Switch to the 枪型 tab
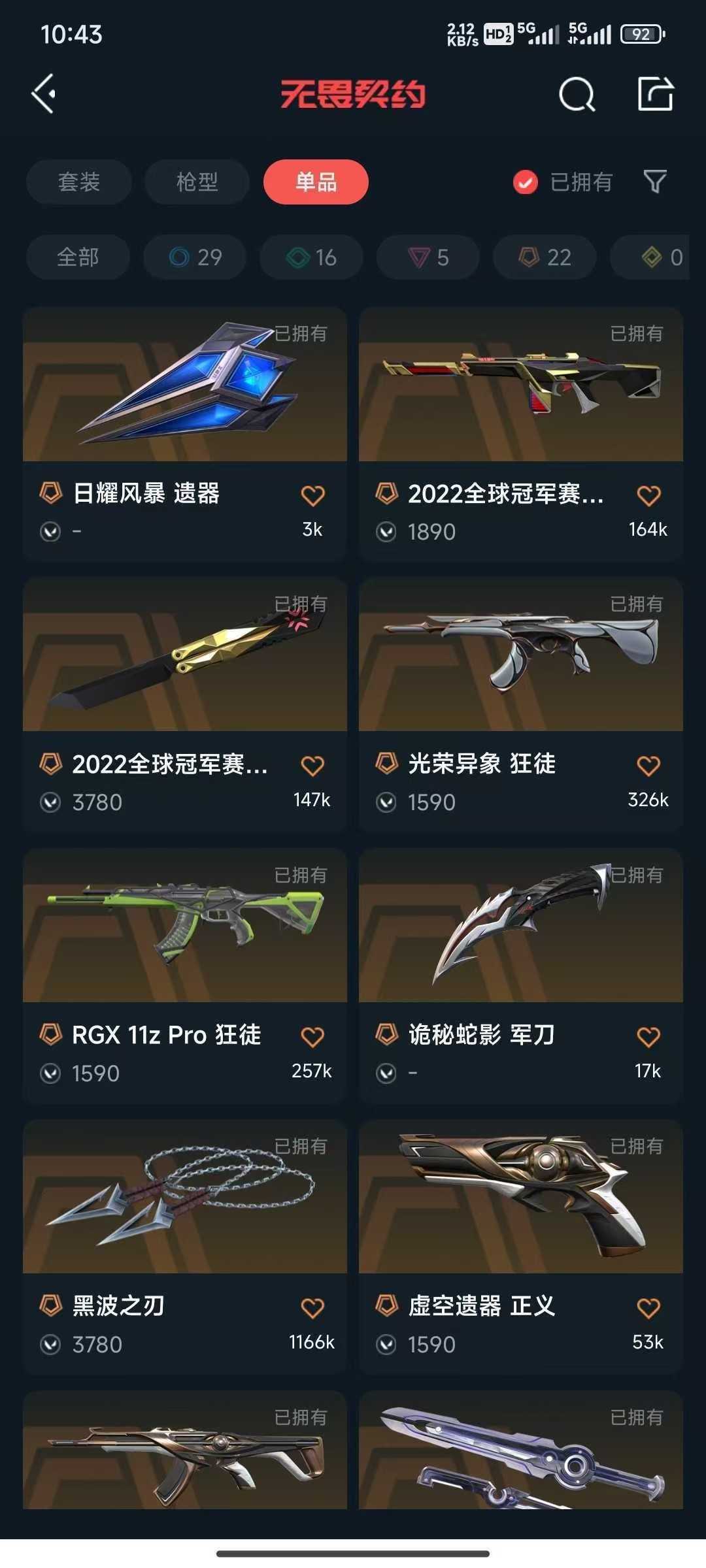This screenshot has width=706, height=1568. 197,182
